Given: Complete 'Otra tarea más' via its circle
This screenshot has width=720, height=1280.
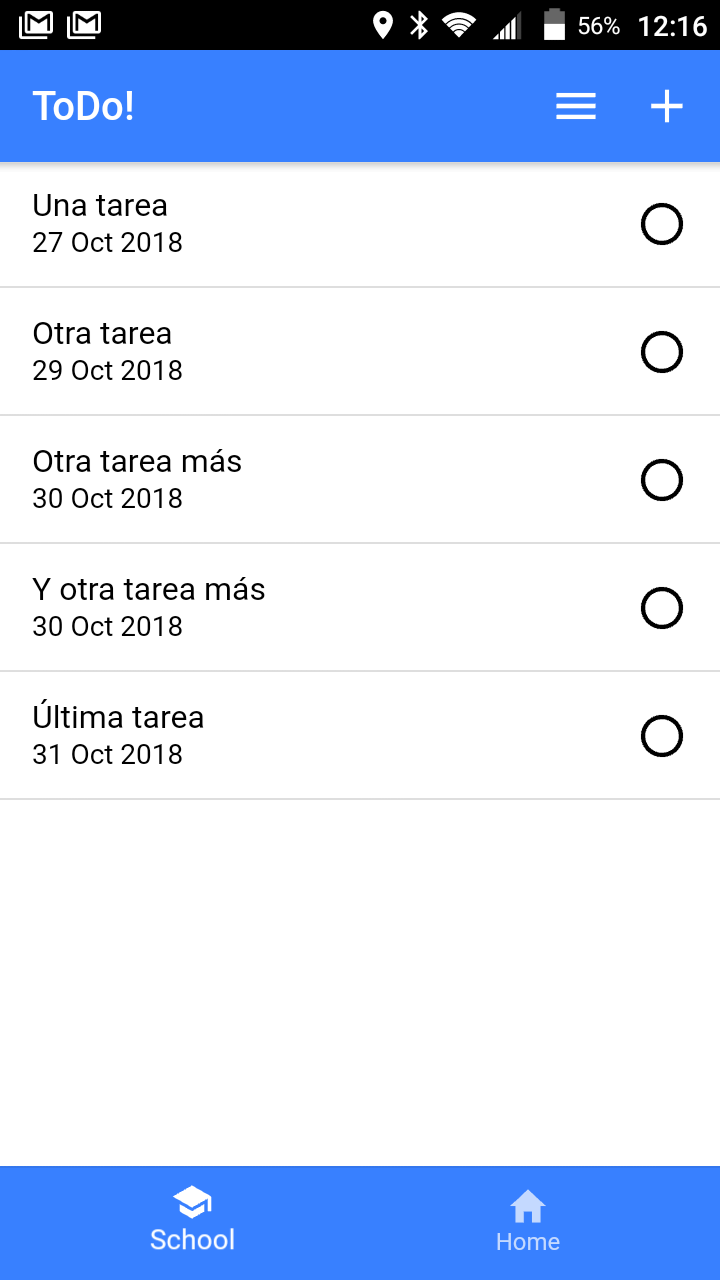Looking at the screenshot, I should tap(661, 480).
